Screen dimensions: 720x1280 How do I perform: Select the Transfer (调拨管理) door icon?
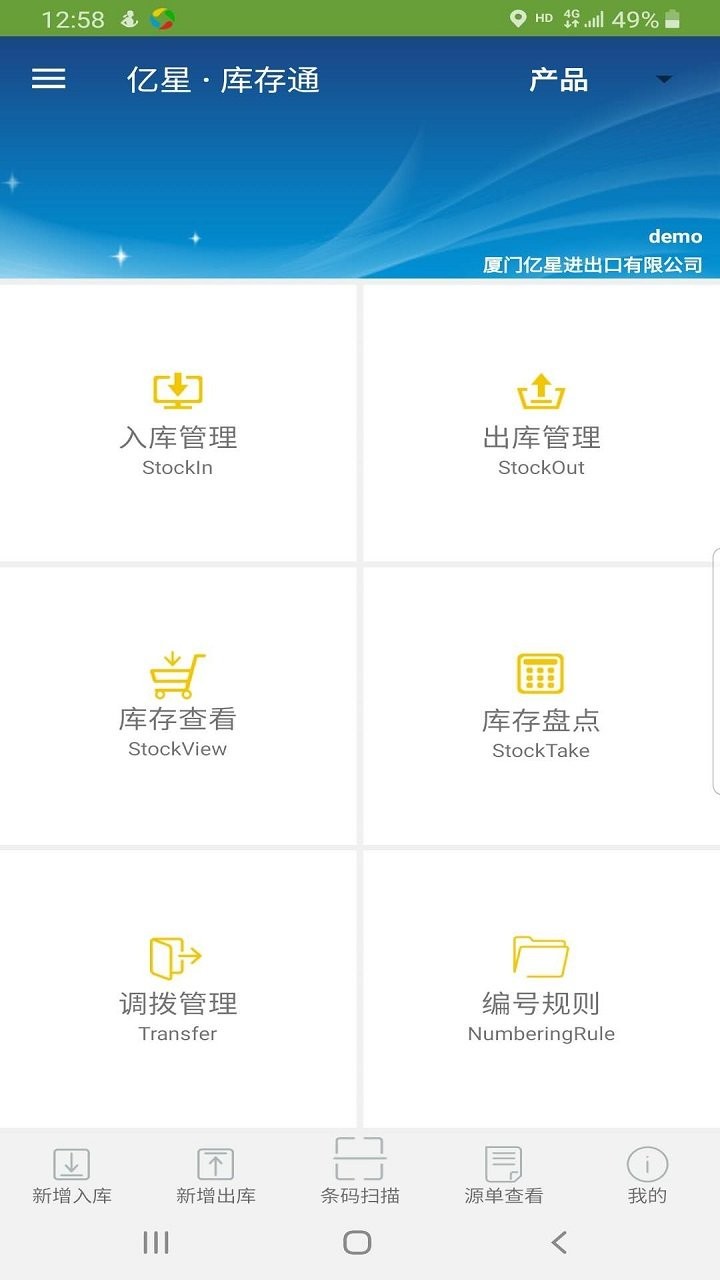click(178, 958)
